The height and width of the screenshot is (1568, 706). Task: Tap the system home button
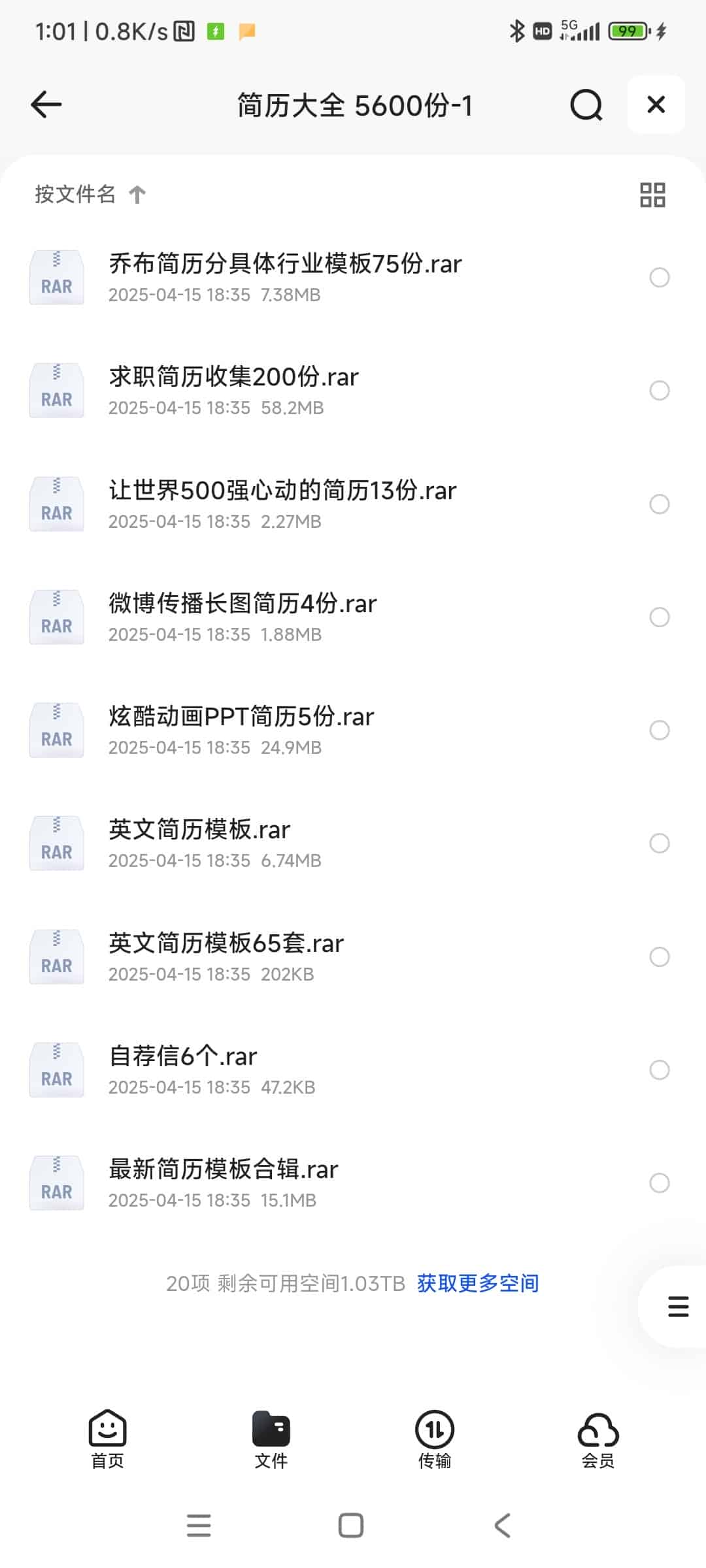(351, 1526)
